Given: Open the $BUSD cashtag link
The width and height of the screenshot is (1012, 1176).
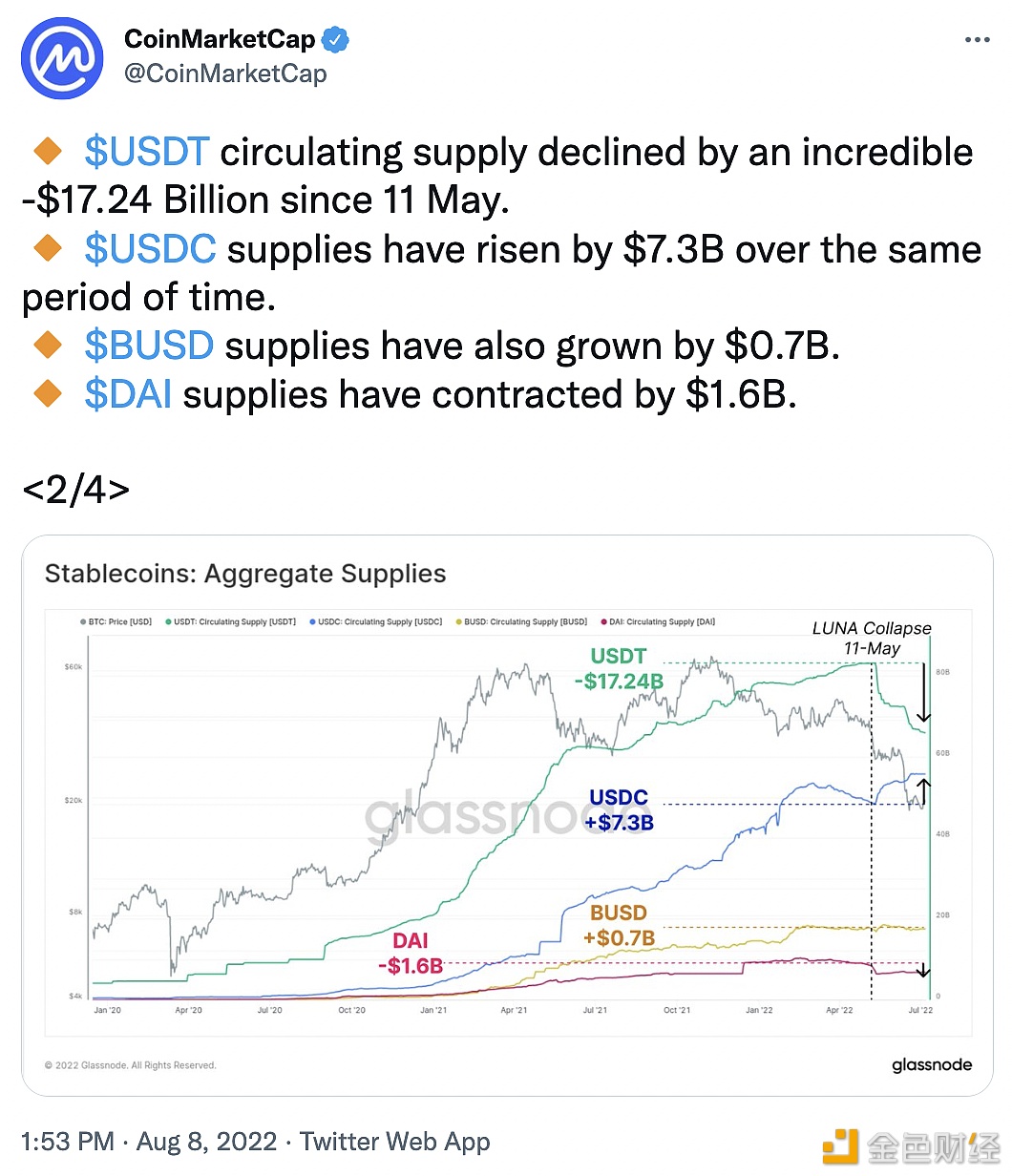Looking at the screenshot, I should coord(149,345).
